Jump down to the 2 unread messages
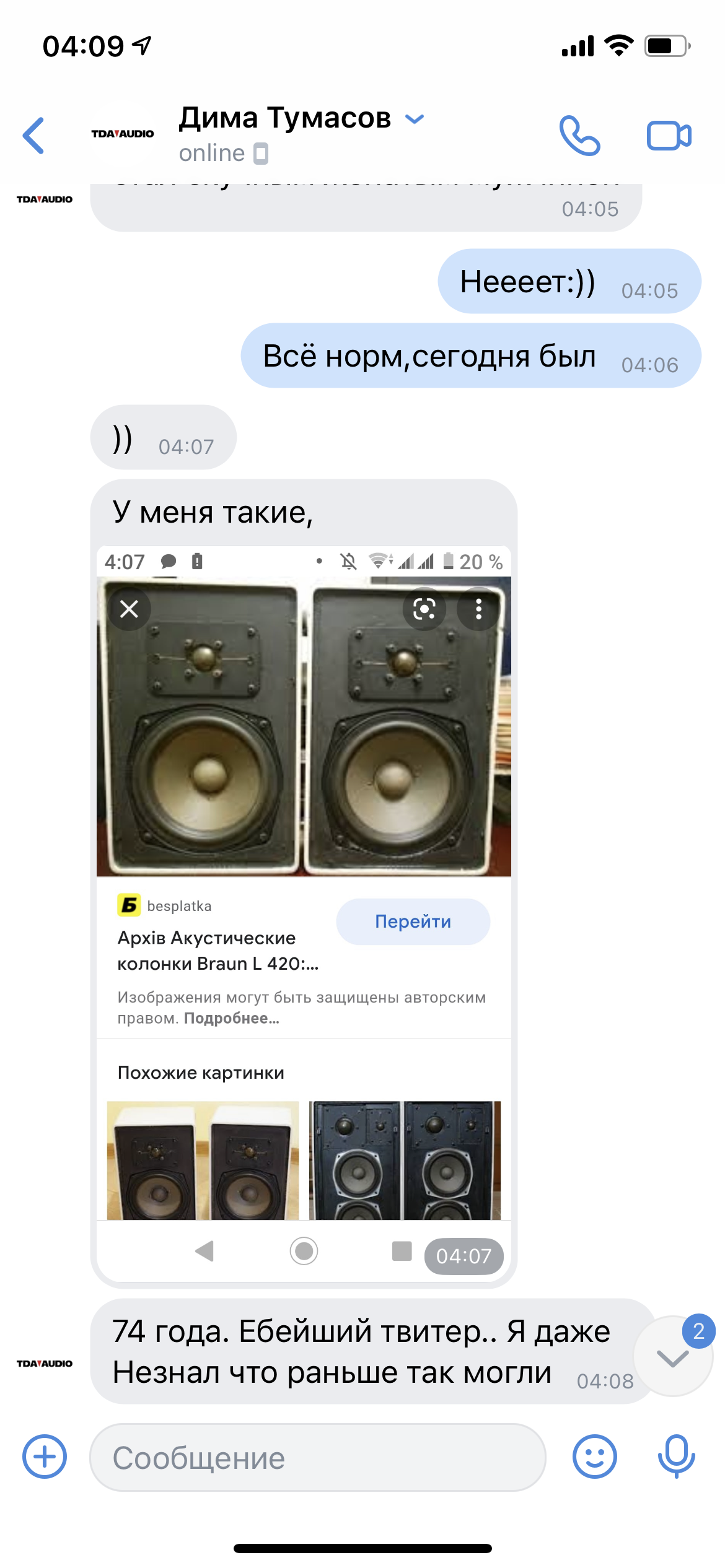Viewport: 725px width, 1568px height. click(674, 1357)
